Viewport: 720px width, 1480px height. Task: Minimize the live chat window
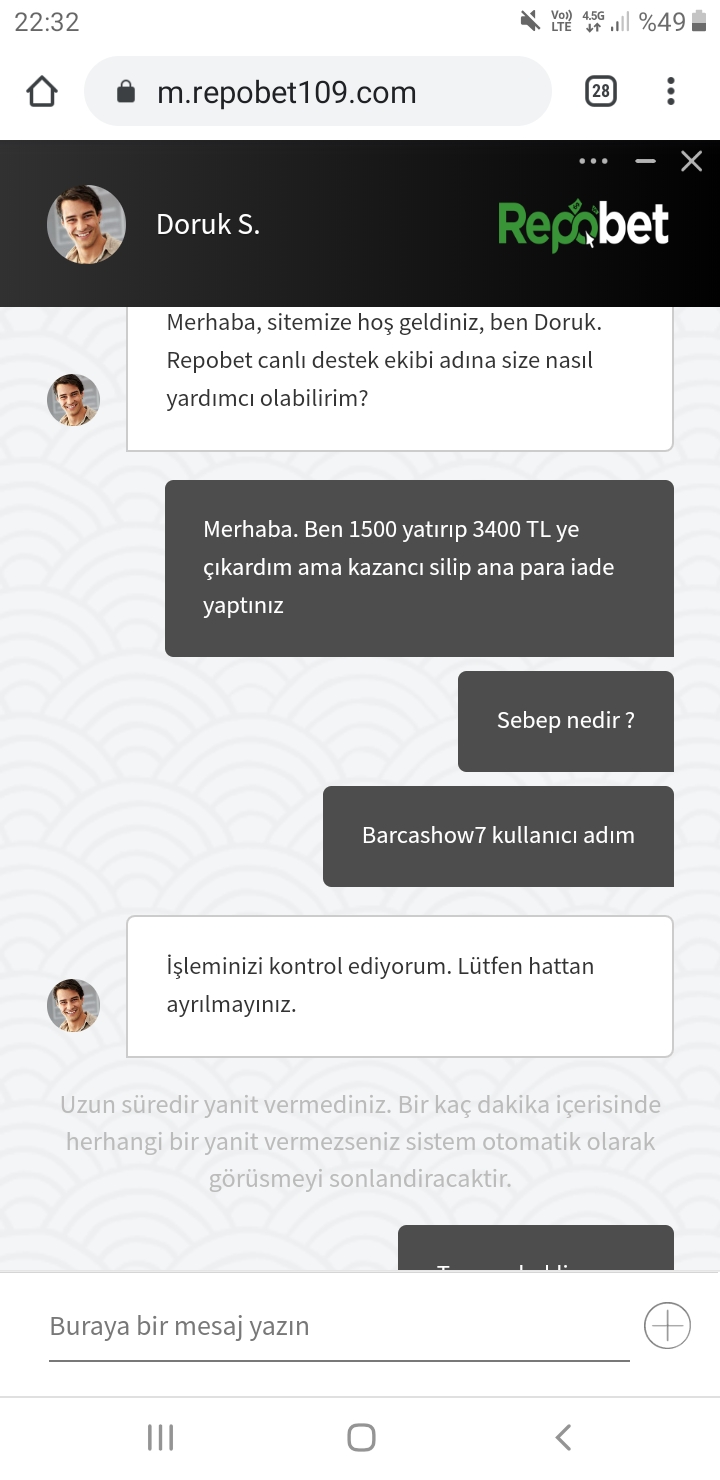[645, 161]
